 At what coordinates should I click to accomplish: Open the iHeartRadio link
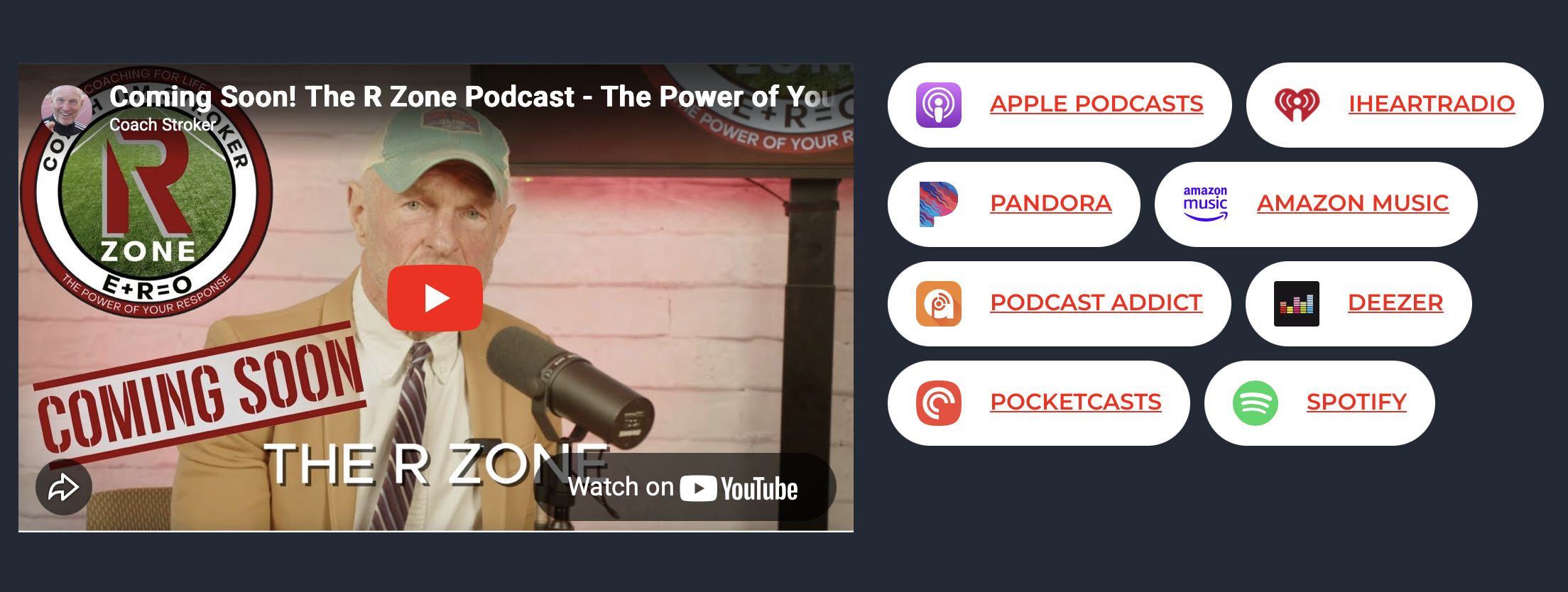pyautogui.click(x=1431, y=104)
